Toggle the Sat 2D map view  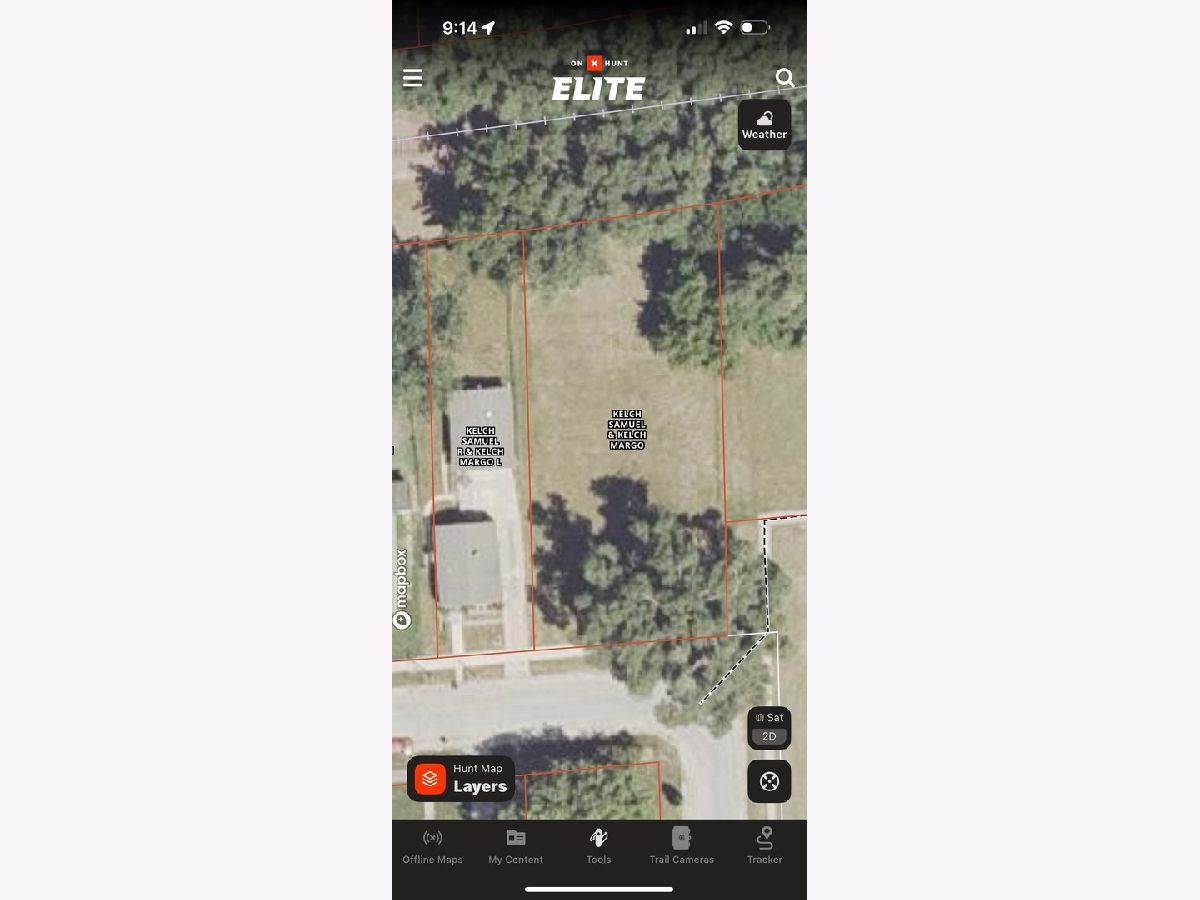tap(769, 727)
